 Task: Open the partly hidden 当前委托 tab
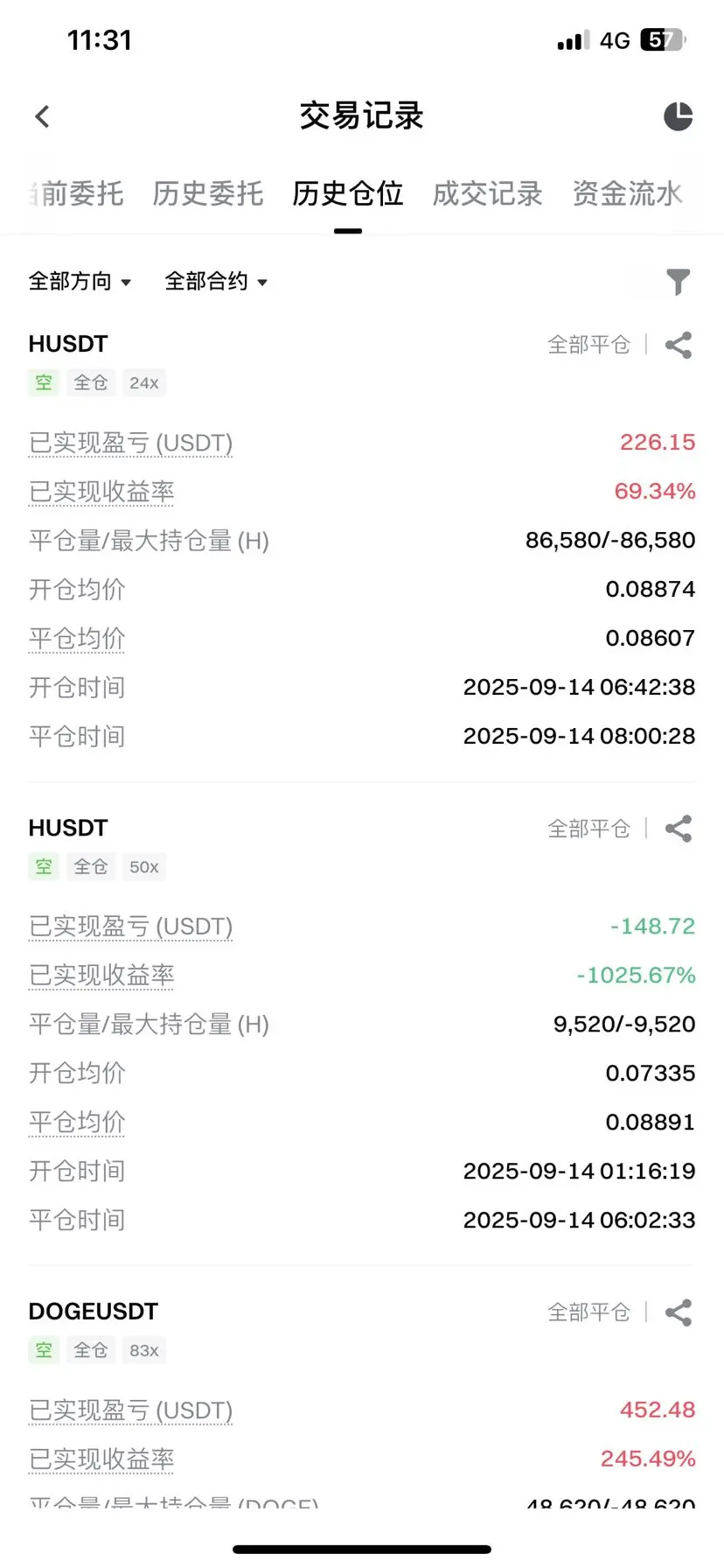coord(79,193)
